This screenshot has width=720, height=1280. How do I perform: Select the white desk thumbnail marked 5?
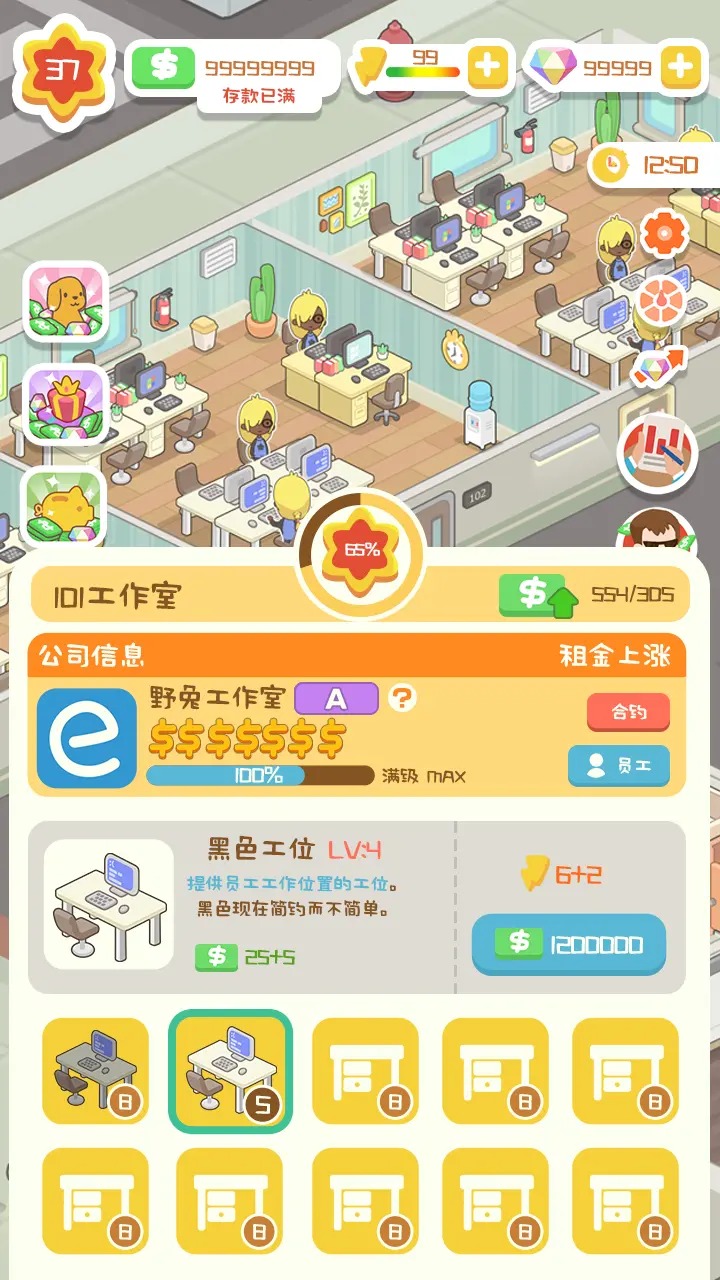click(230, 1073)
